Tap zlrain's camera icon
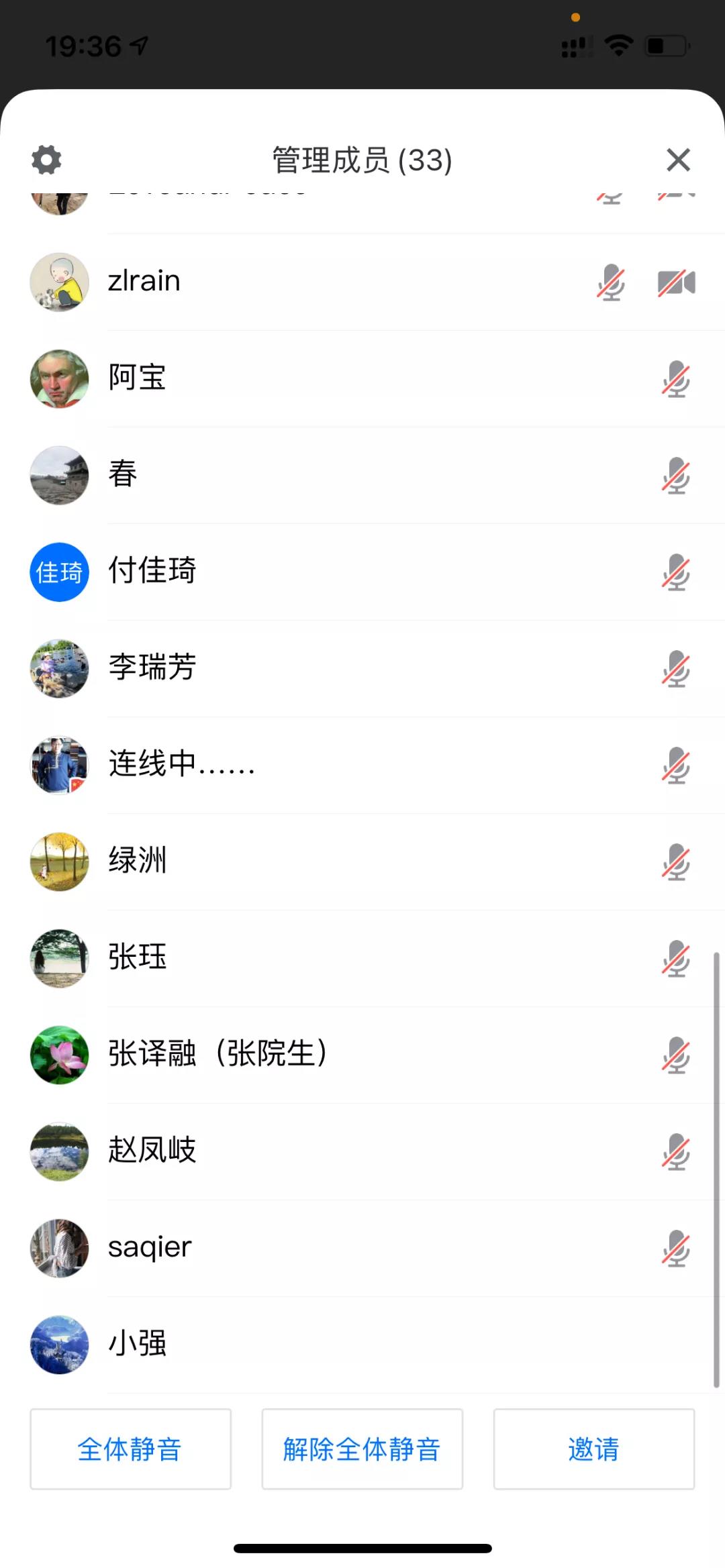Viewport: 725px width, 1568px height. [x=676, y=282]
